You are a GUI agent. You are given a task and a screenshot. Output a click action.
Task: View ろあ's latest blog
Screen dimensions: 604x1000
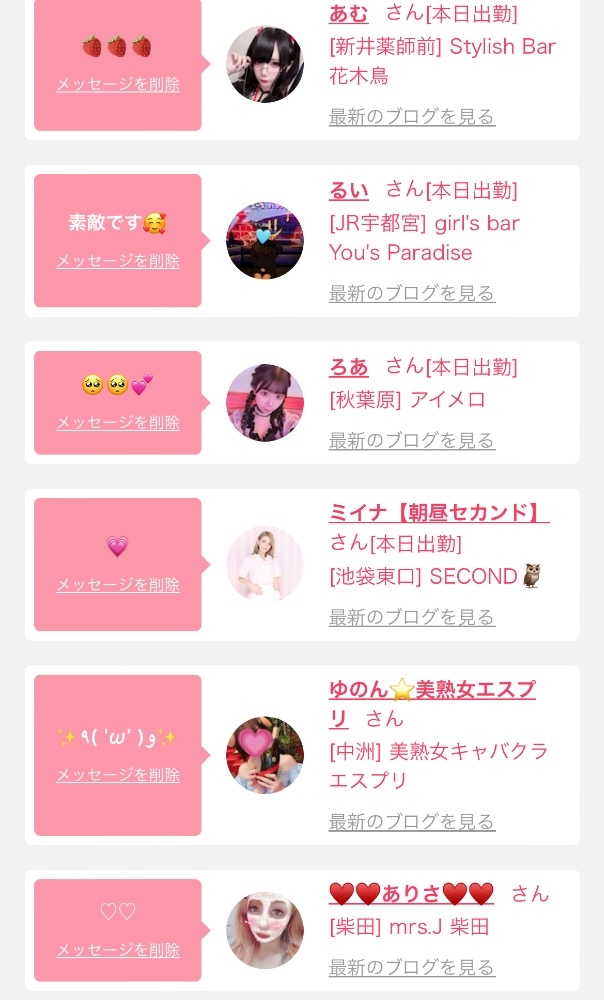click(411, 440)
